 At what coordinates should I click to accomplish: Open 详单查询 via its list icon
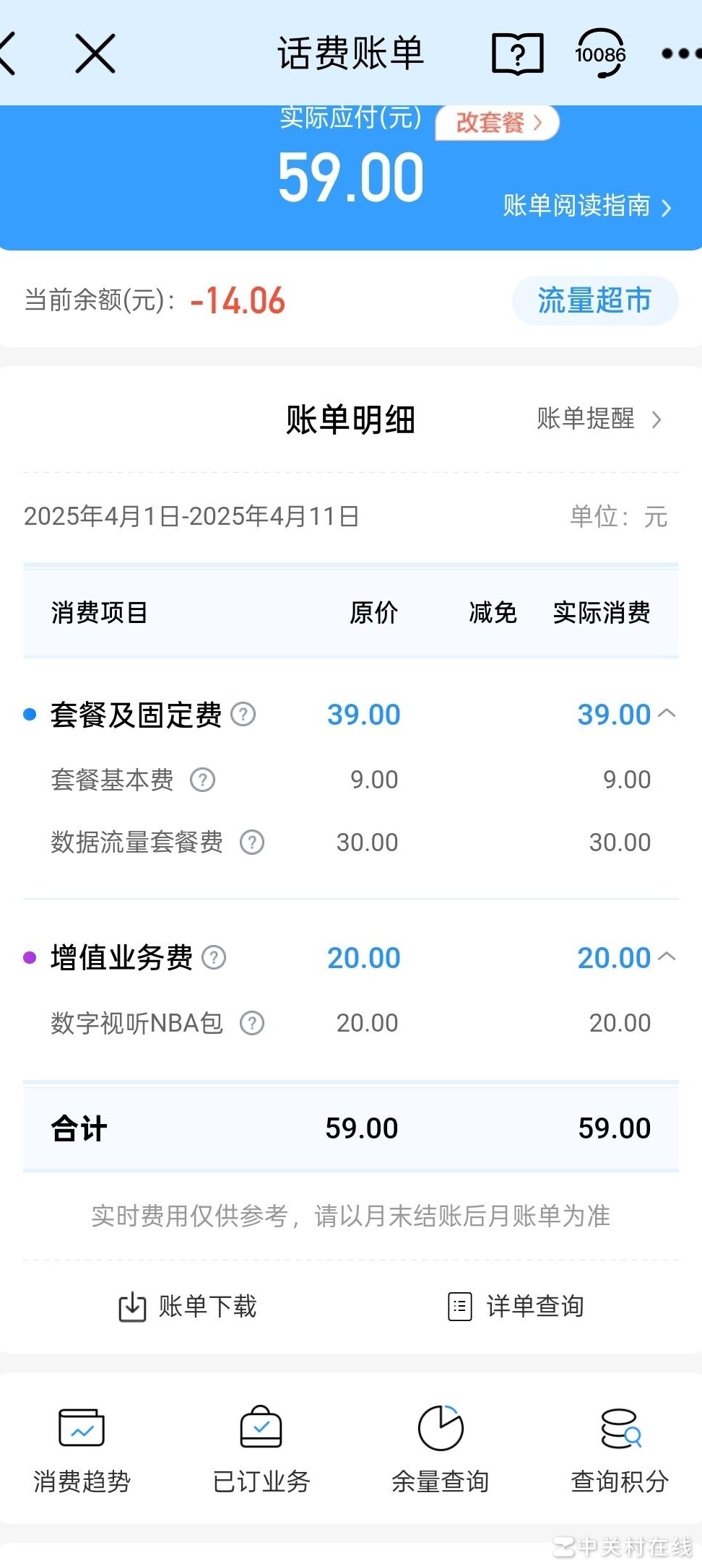coord(459,1305)
